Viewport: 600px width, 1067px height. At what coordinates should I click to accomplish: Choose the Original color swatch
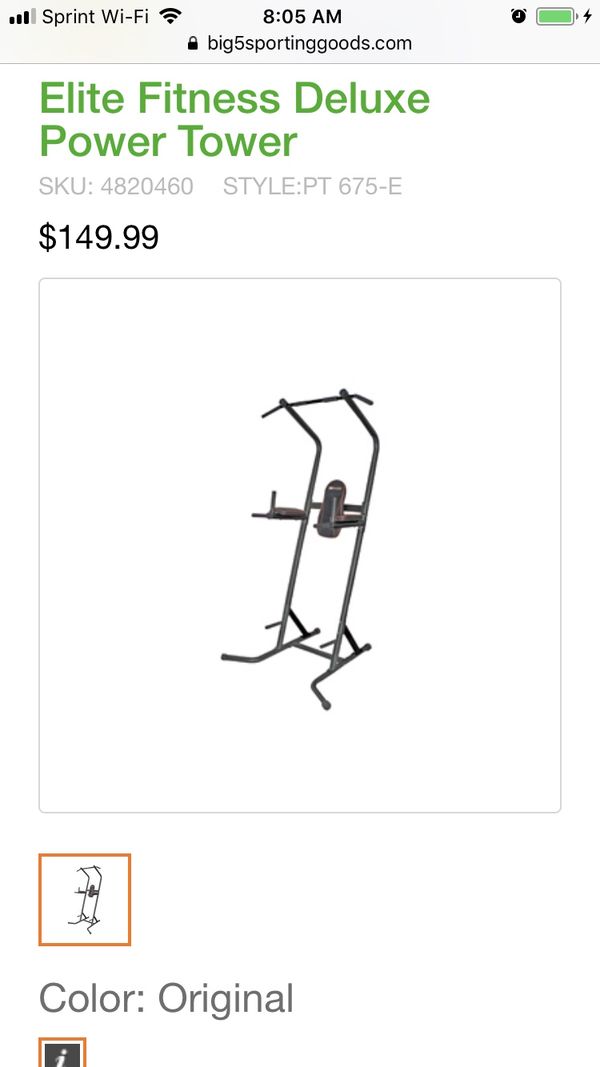tap(63, 1052)
